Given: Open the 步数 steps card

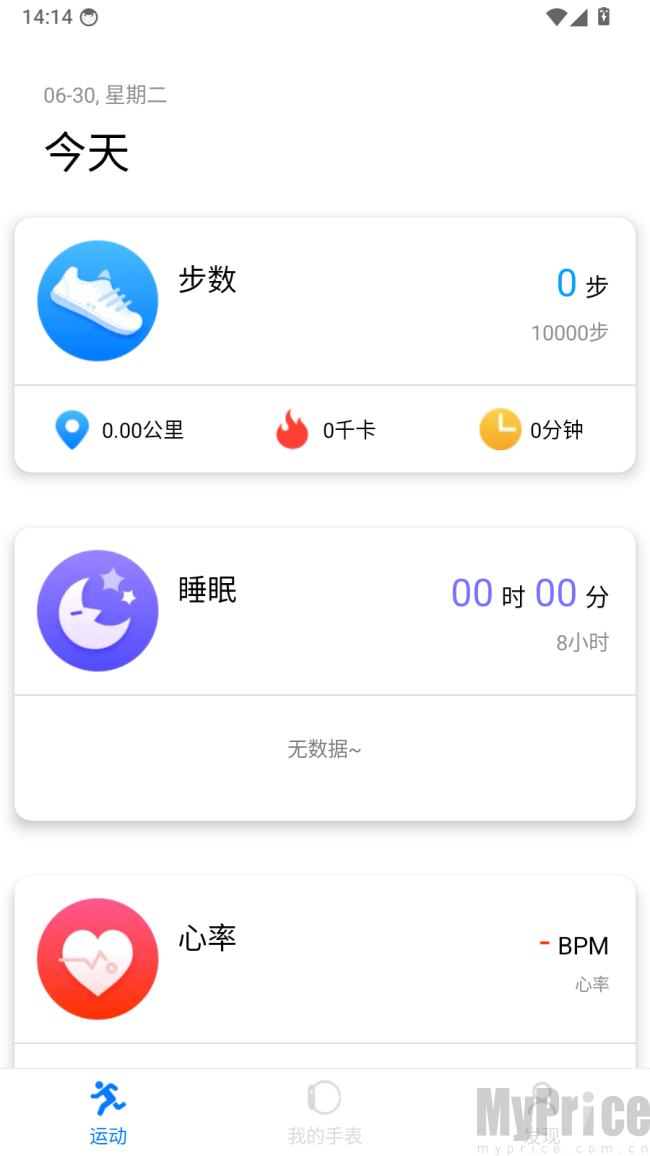Looking at the screenshot, I should (325, 344).
